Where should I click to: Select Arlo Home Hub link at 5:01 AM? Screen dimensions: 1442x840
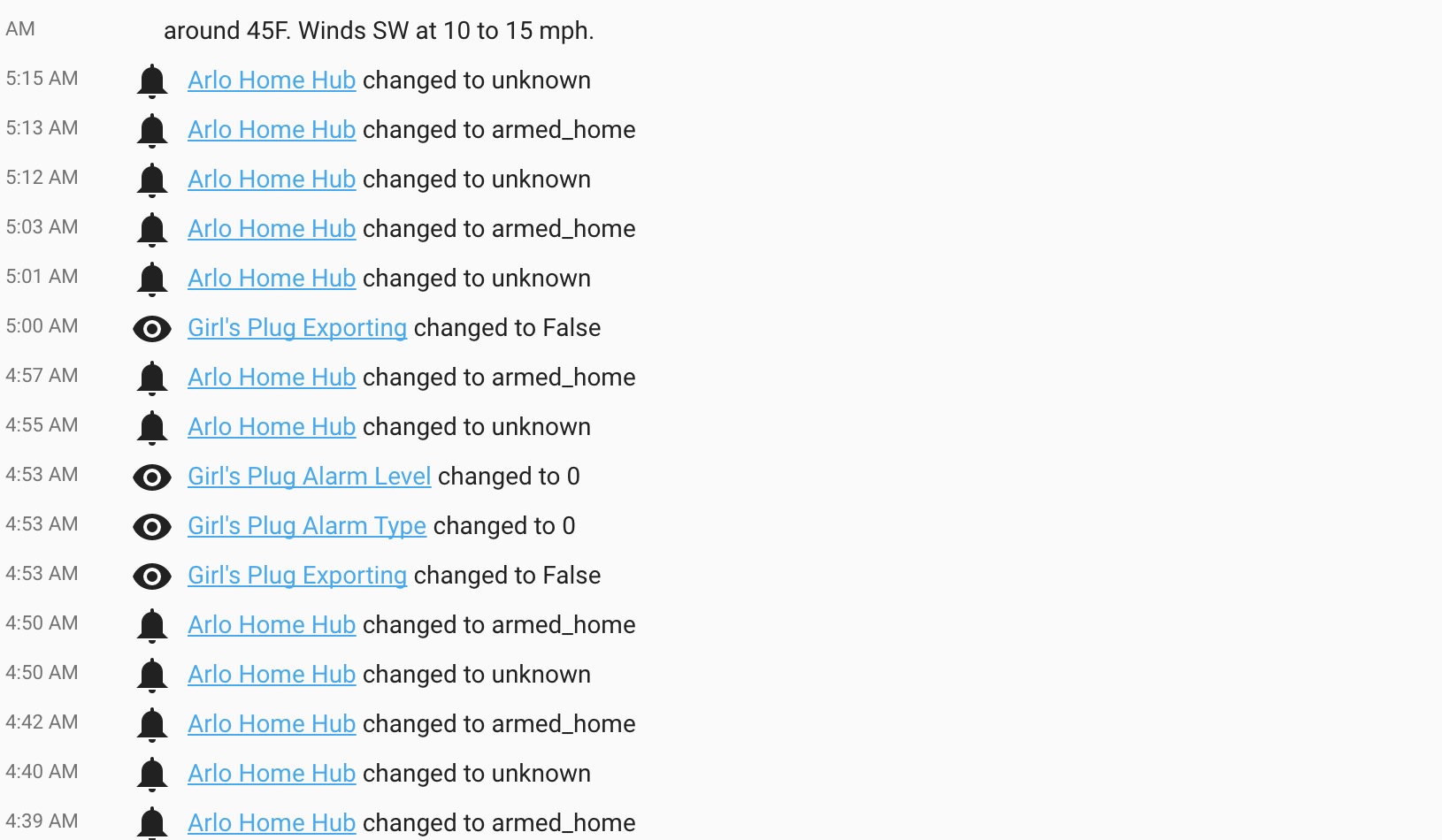tap(272, 279)
